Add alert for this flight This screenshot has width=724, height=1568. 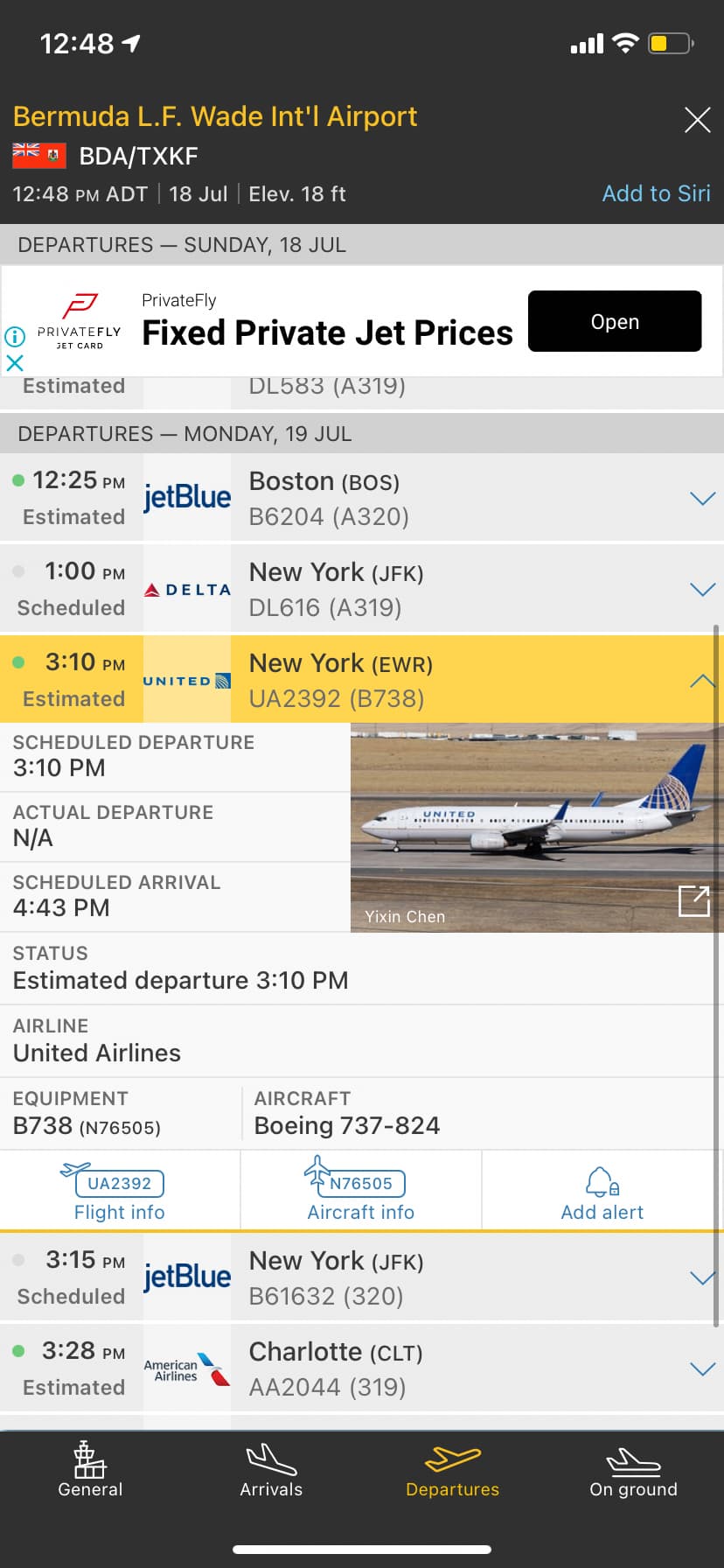pyautogui.click(x=602, y=1192)
